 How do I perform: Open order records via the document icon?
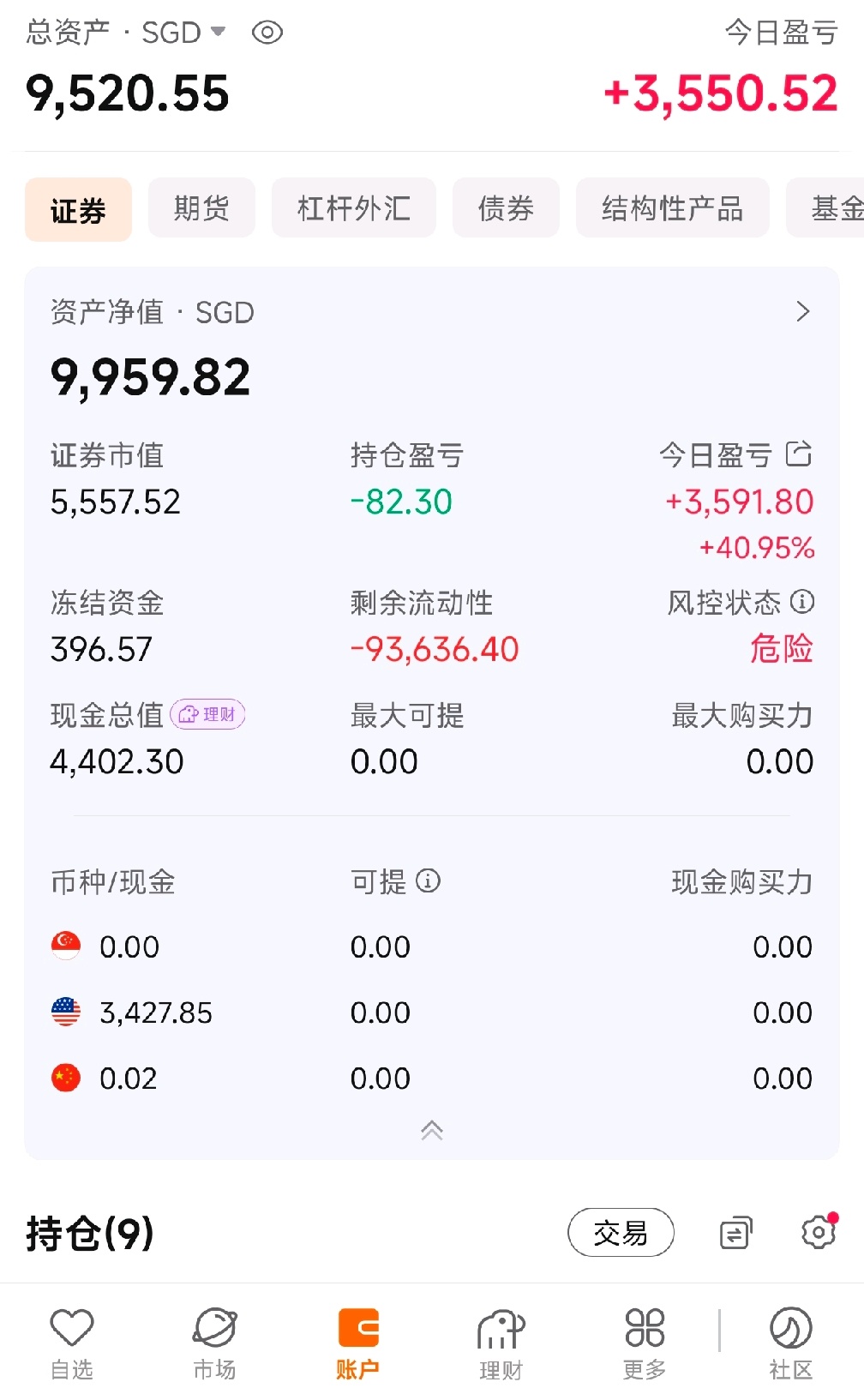tap(735, 1233)
